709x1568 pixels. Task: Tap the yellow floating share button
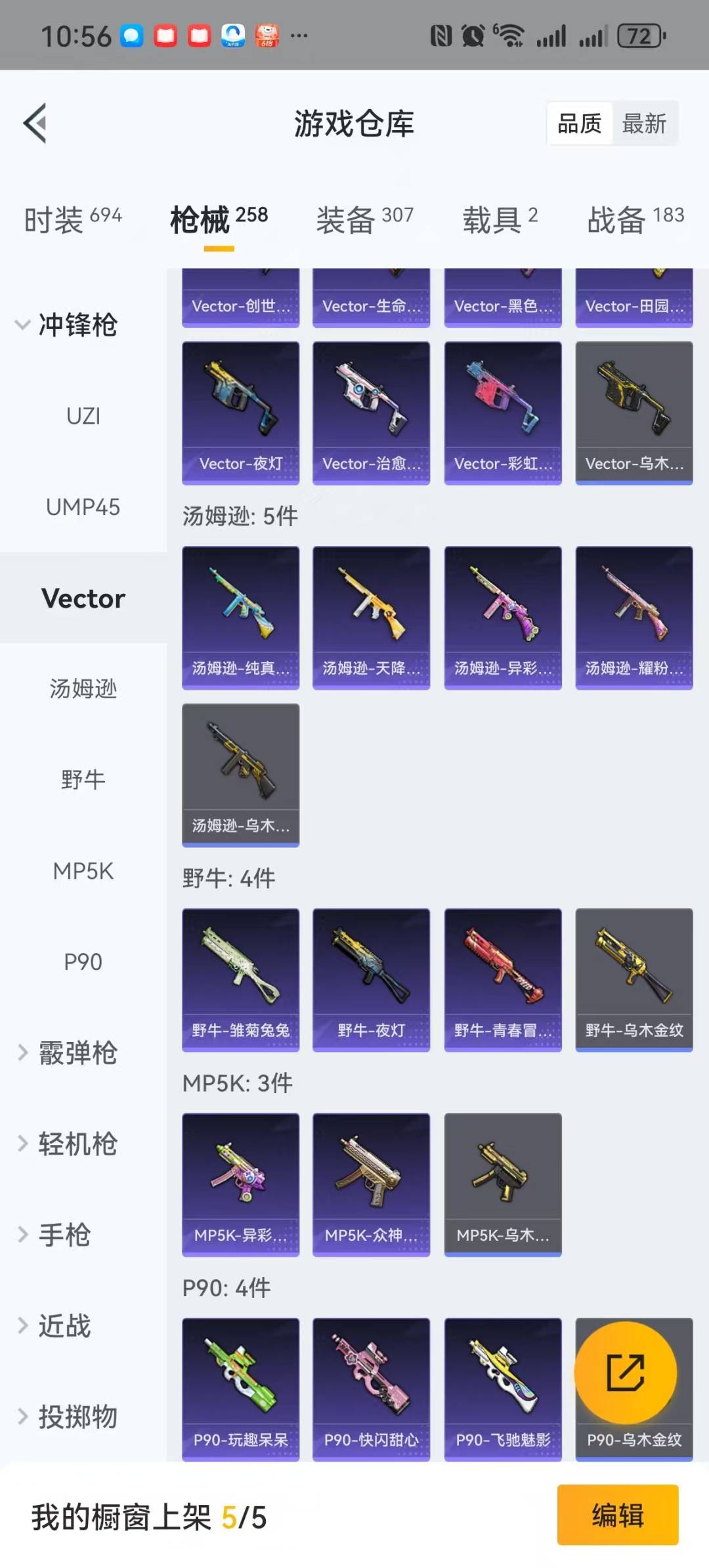tap(625, 1372)
